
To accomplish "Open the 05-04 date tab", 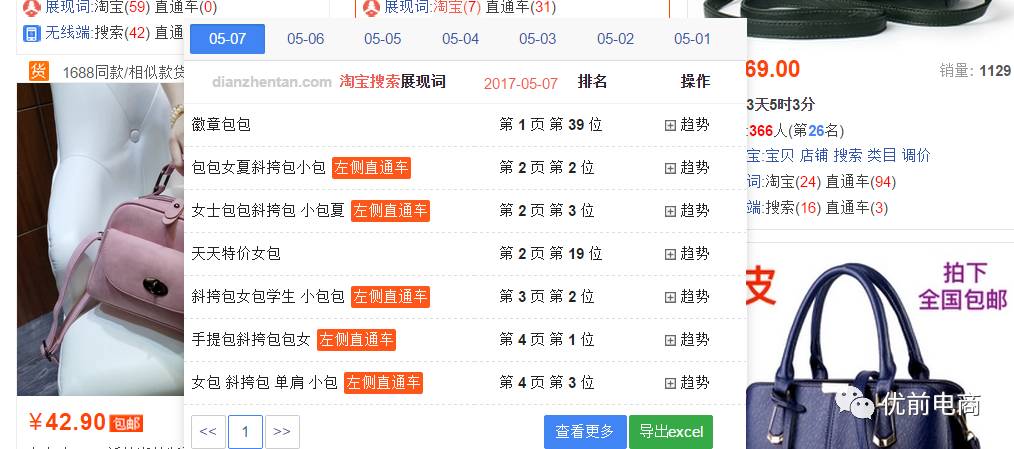I will click(x=460, y=39).
